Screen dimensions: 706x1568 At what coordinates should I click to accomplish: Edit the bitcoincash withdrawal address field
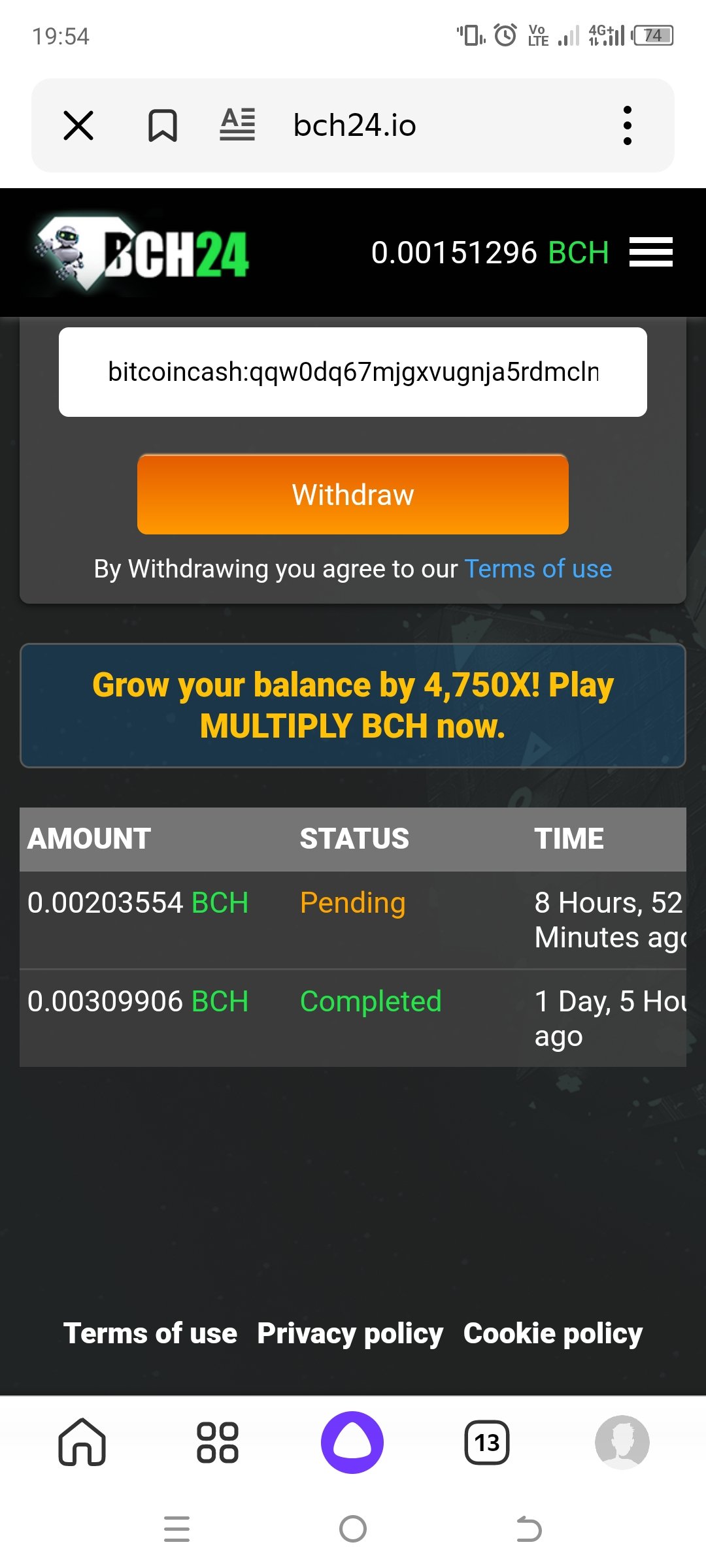(x=353, y=372)
